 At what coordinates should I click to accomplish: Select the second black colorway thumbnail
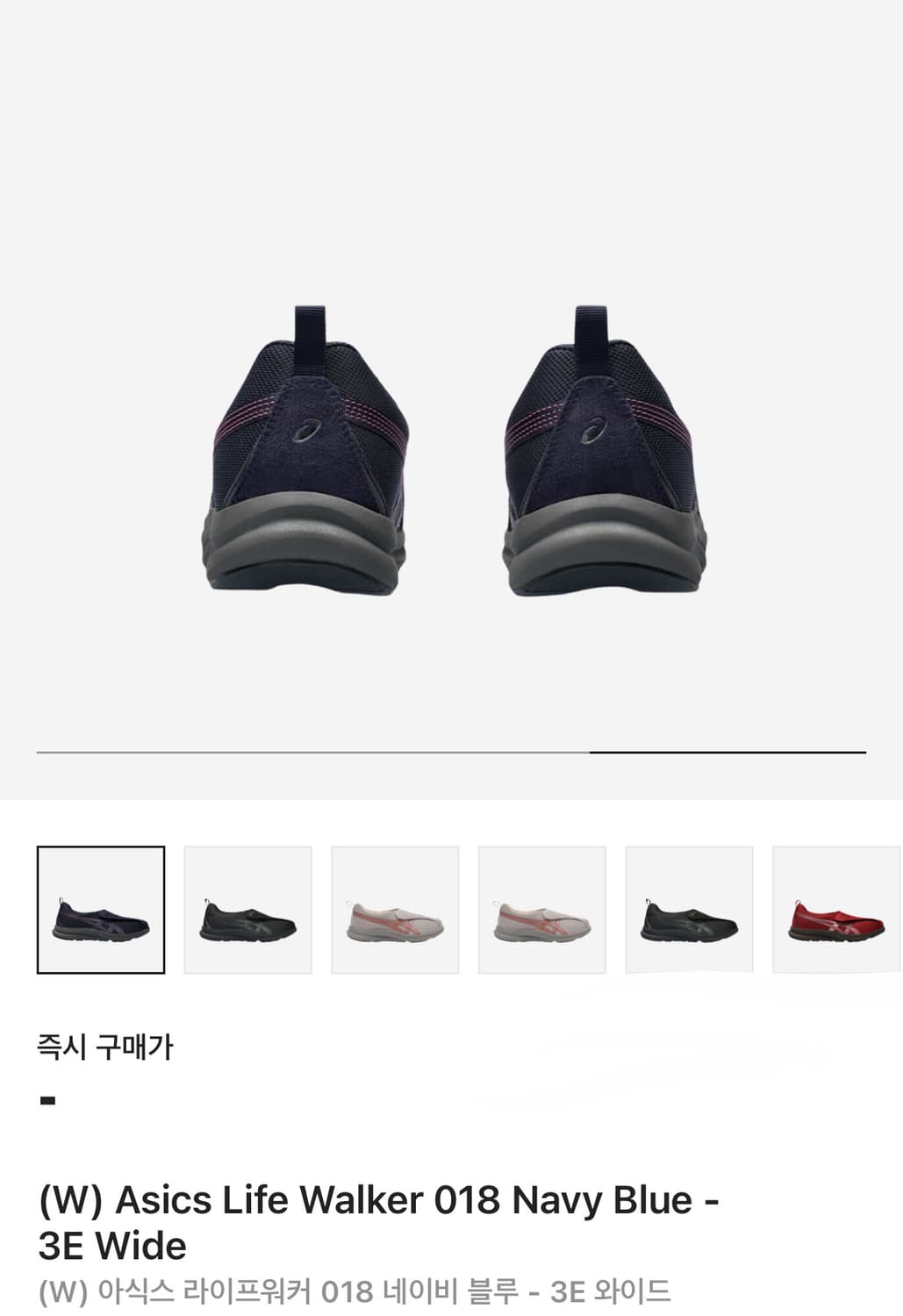point(247,908)
